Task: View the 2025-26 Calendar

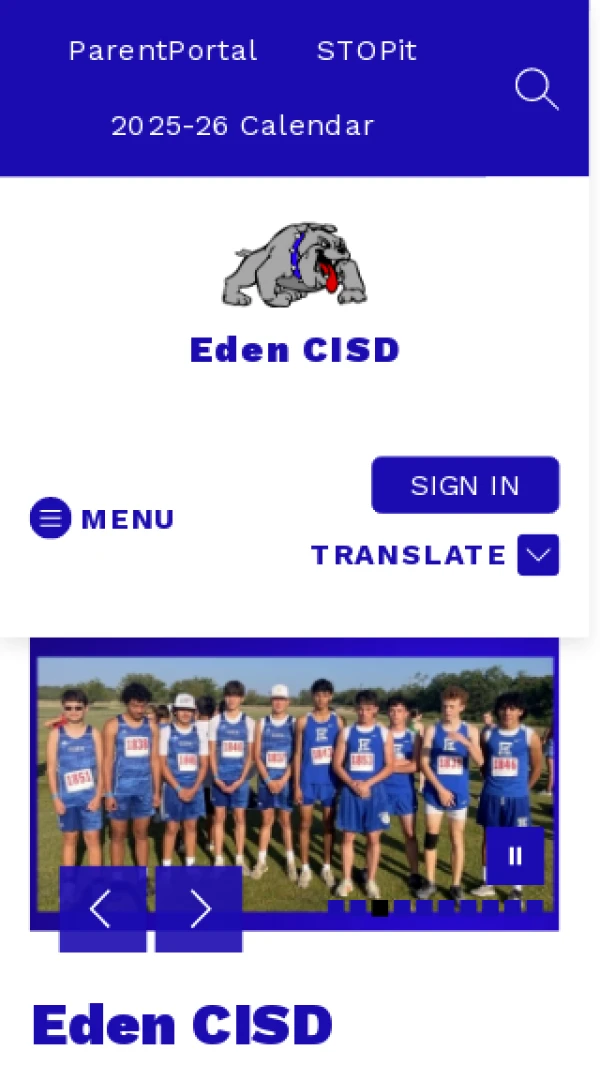Action: [x=242, y=126]
